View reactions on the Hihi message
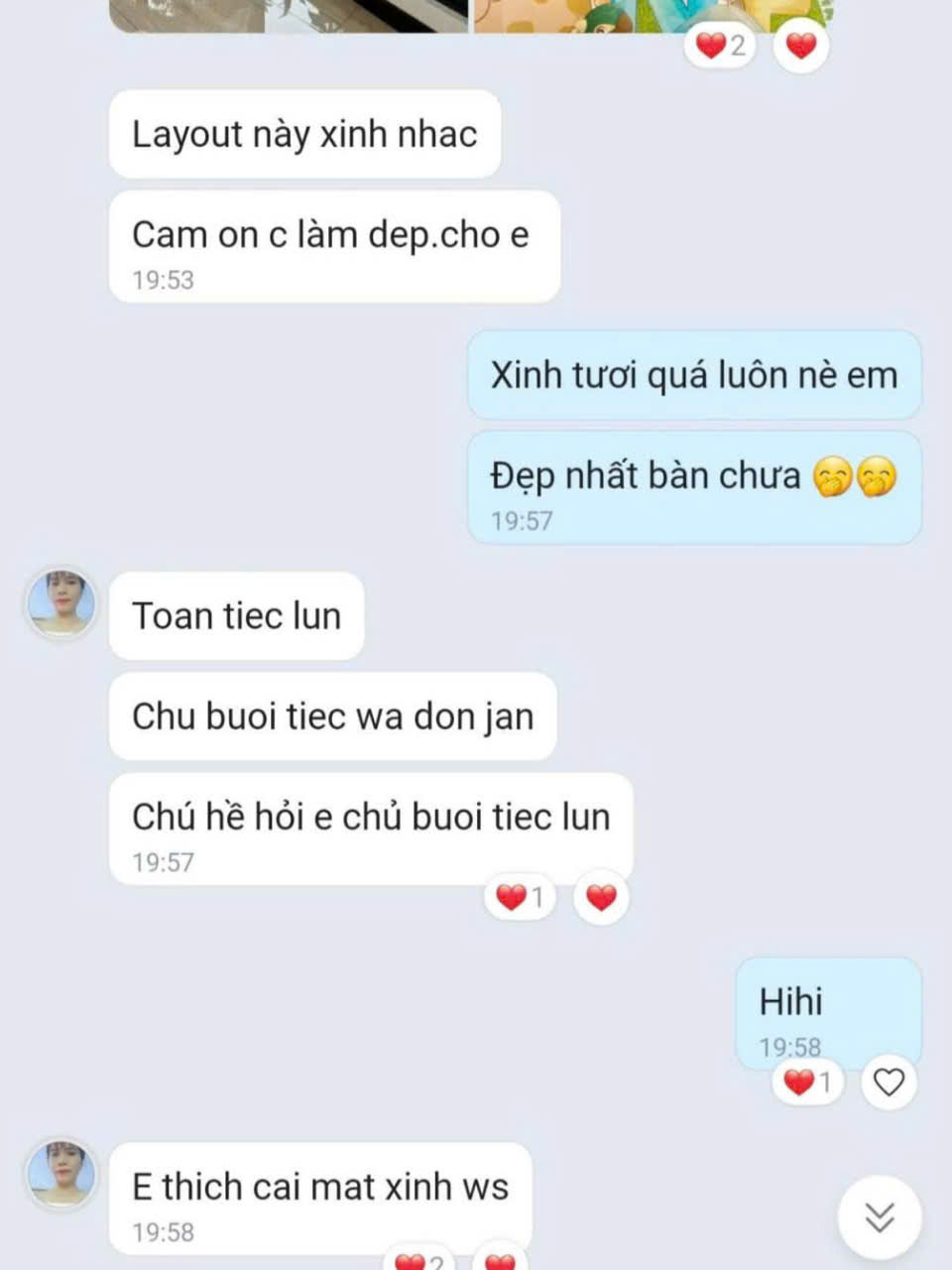 (807, 1081)
